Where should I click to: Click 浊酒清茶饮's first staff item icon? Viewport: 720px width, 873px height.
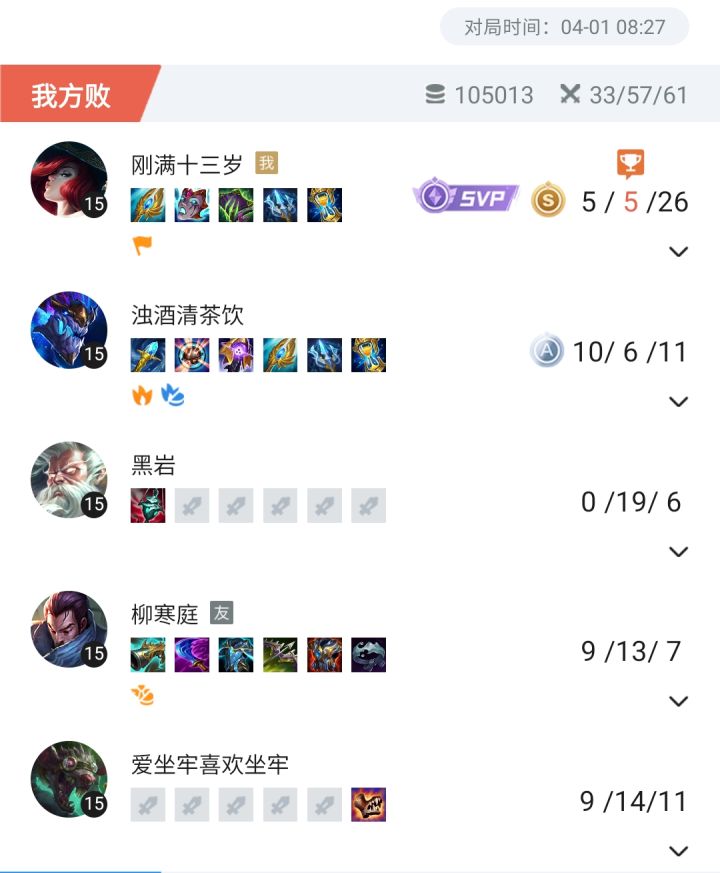[148, 354]
